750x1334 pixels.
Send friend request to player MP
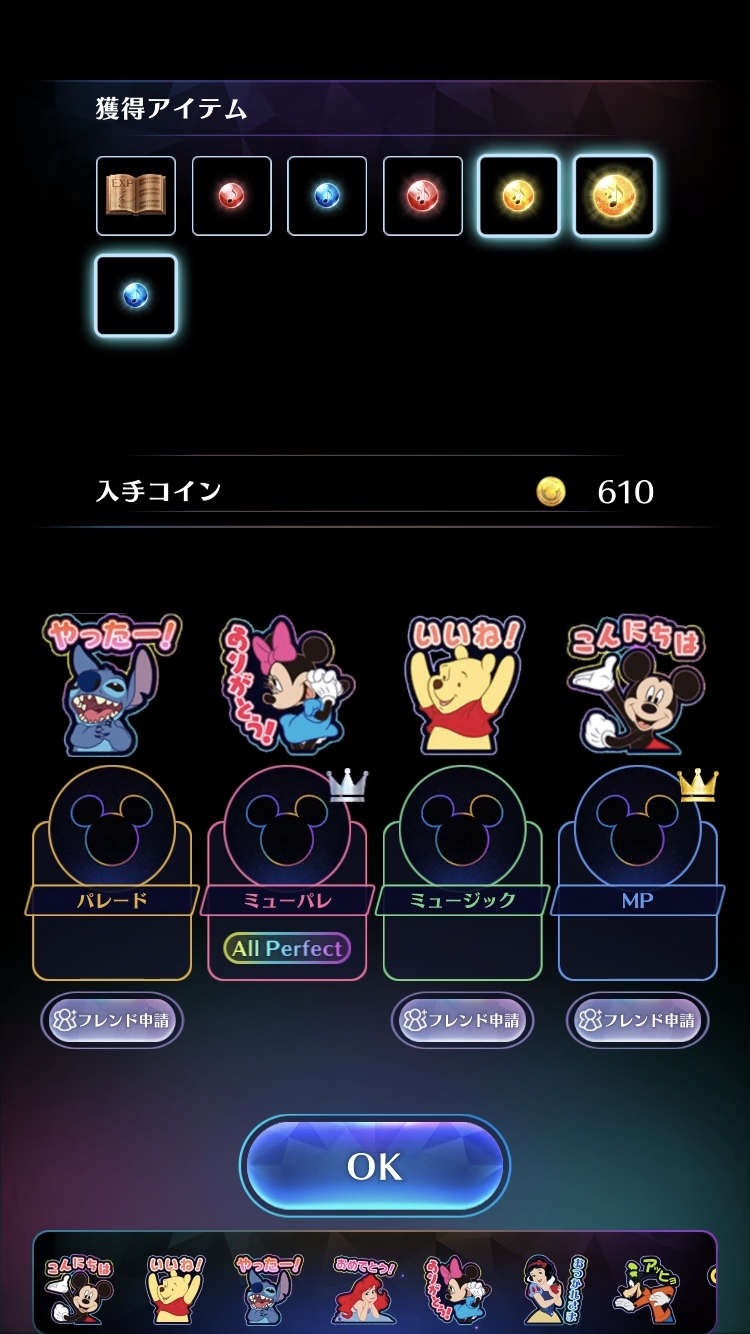click(637, 1020)
